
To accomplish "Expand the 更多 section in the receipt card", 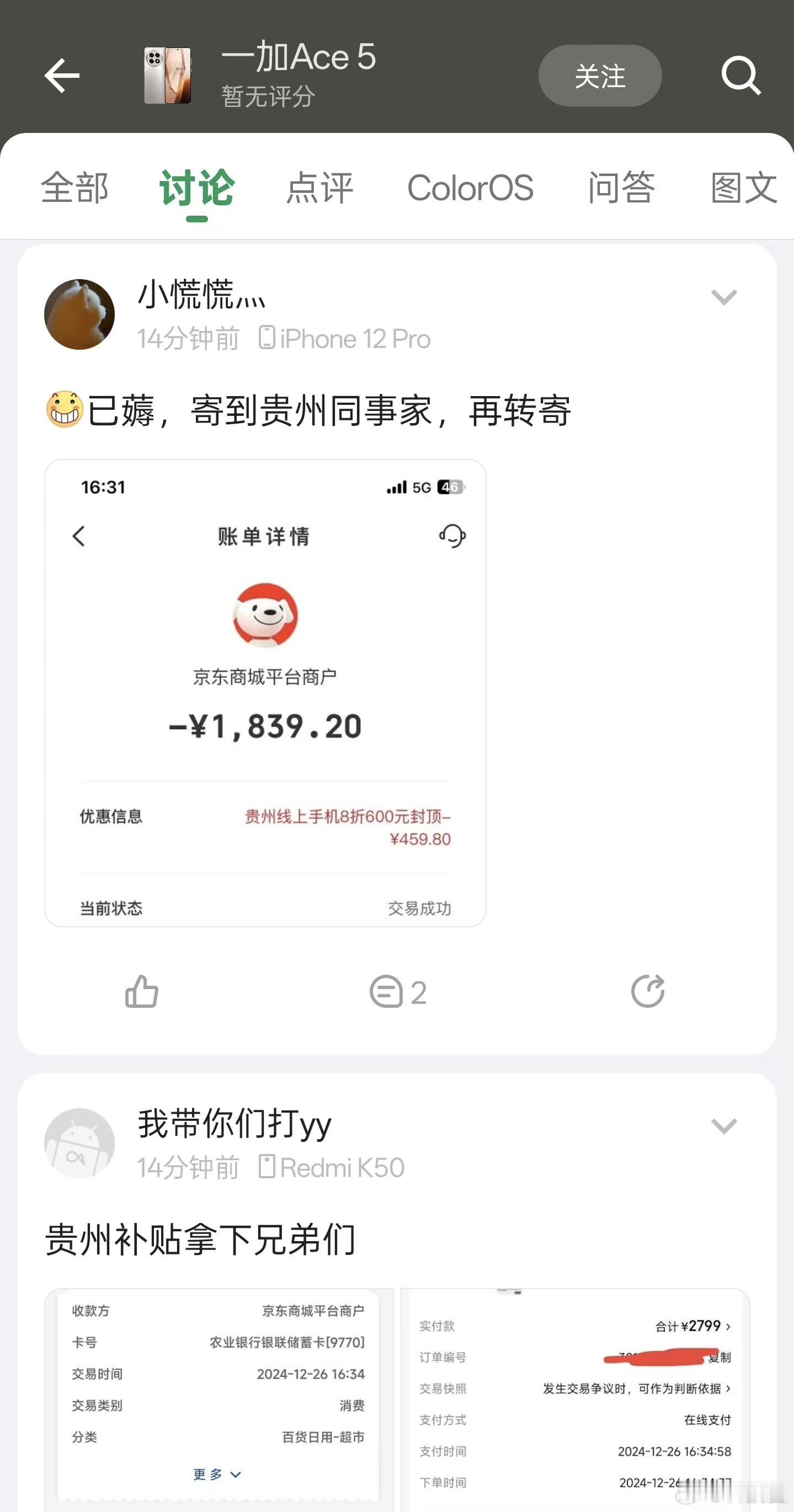I will coord(217,1473).
